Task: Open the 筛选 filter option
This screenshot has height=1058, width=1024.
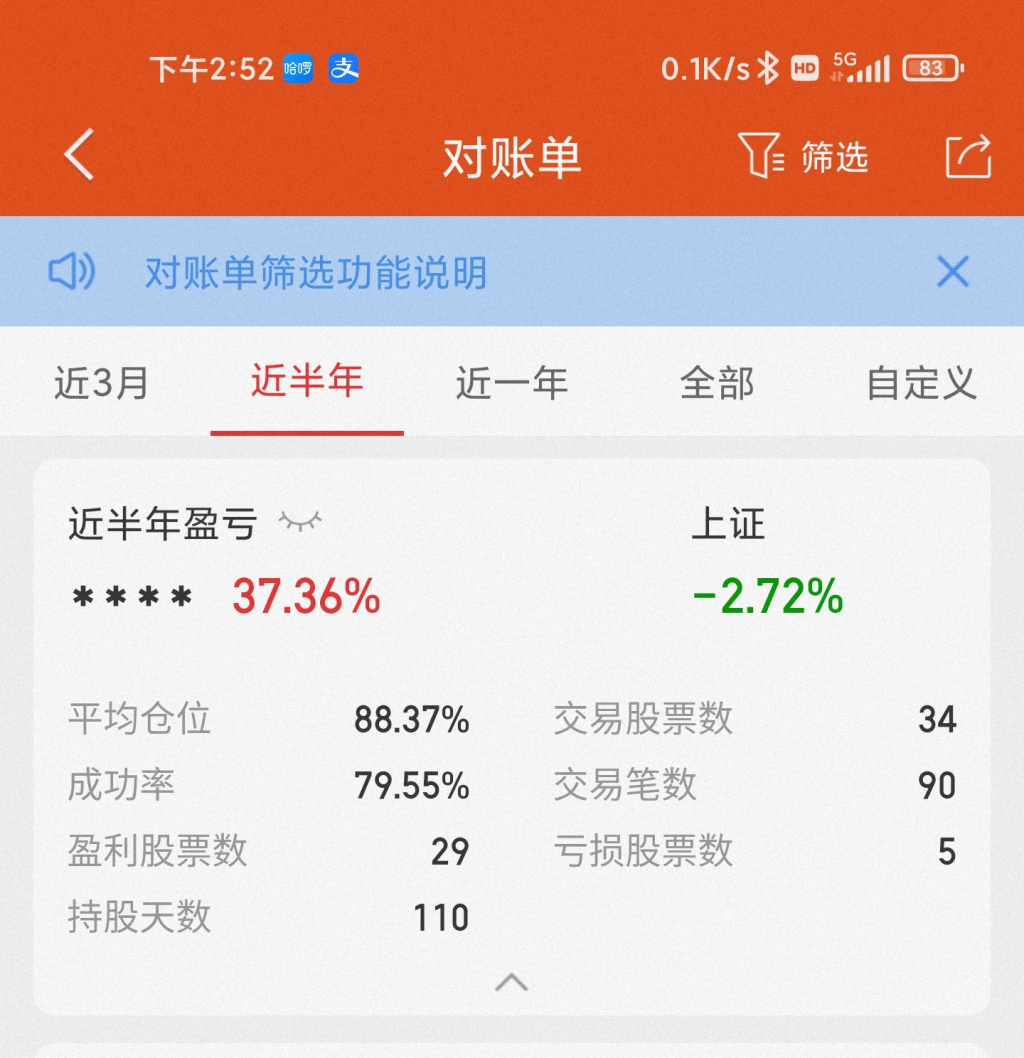Action: [x=804, y=157]
